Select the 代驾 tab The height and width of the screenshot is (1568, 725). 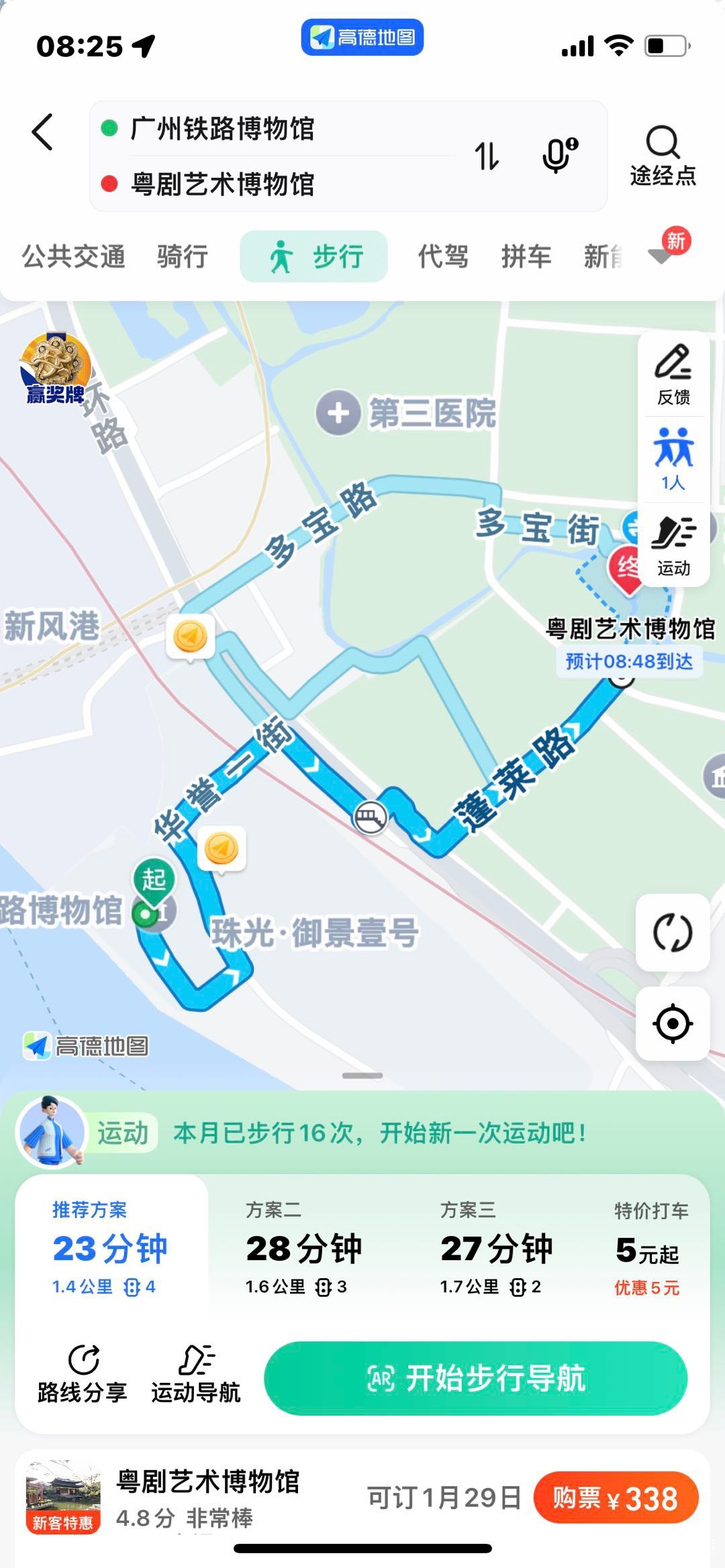(x=443, y=256)
